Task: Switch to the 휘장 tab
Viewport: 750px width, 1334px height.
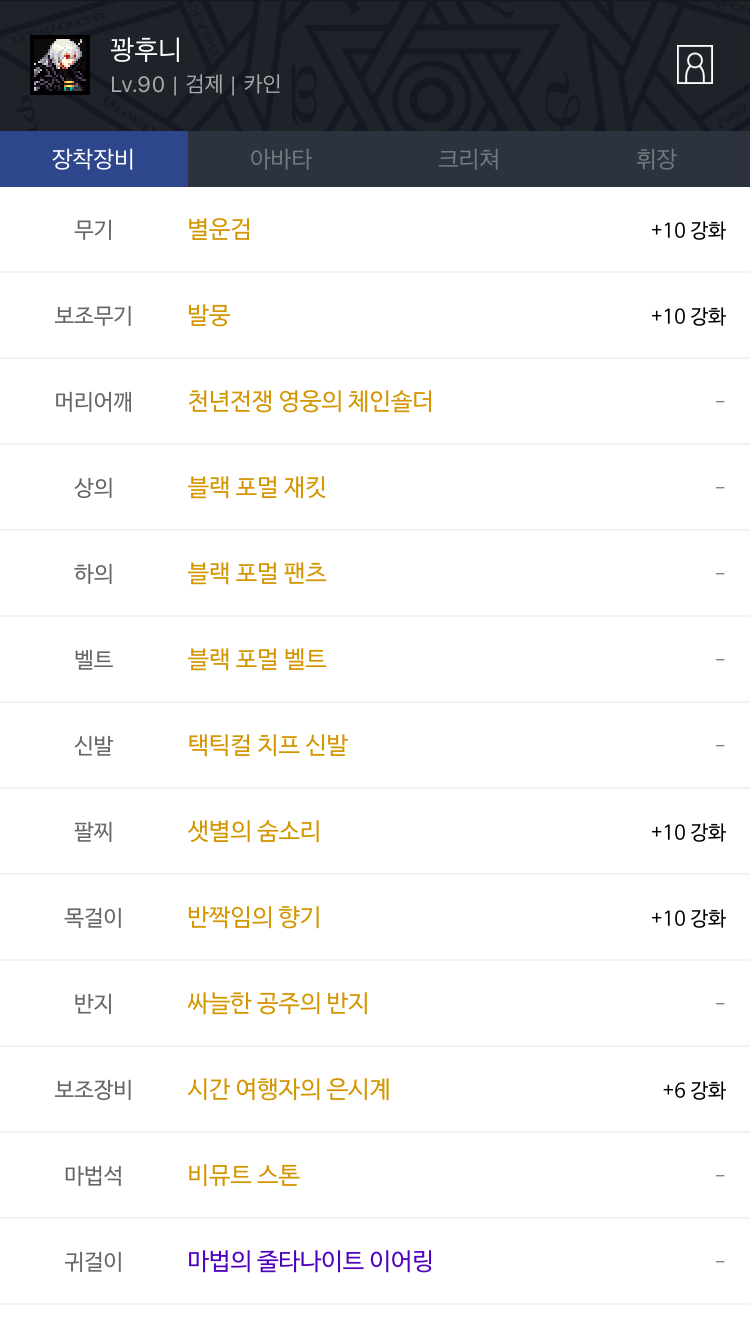Action: point(656,159)
